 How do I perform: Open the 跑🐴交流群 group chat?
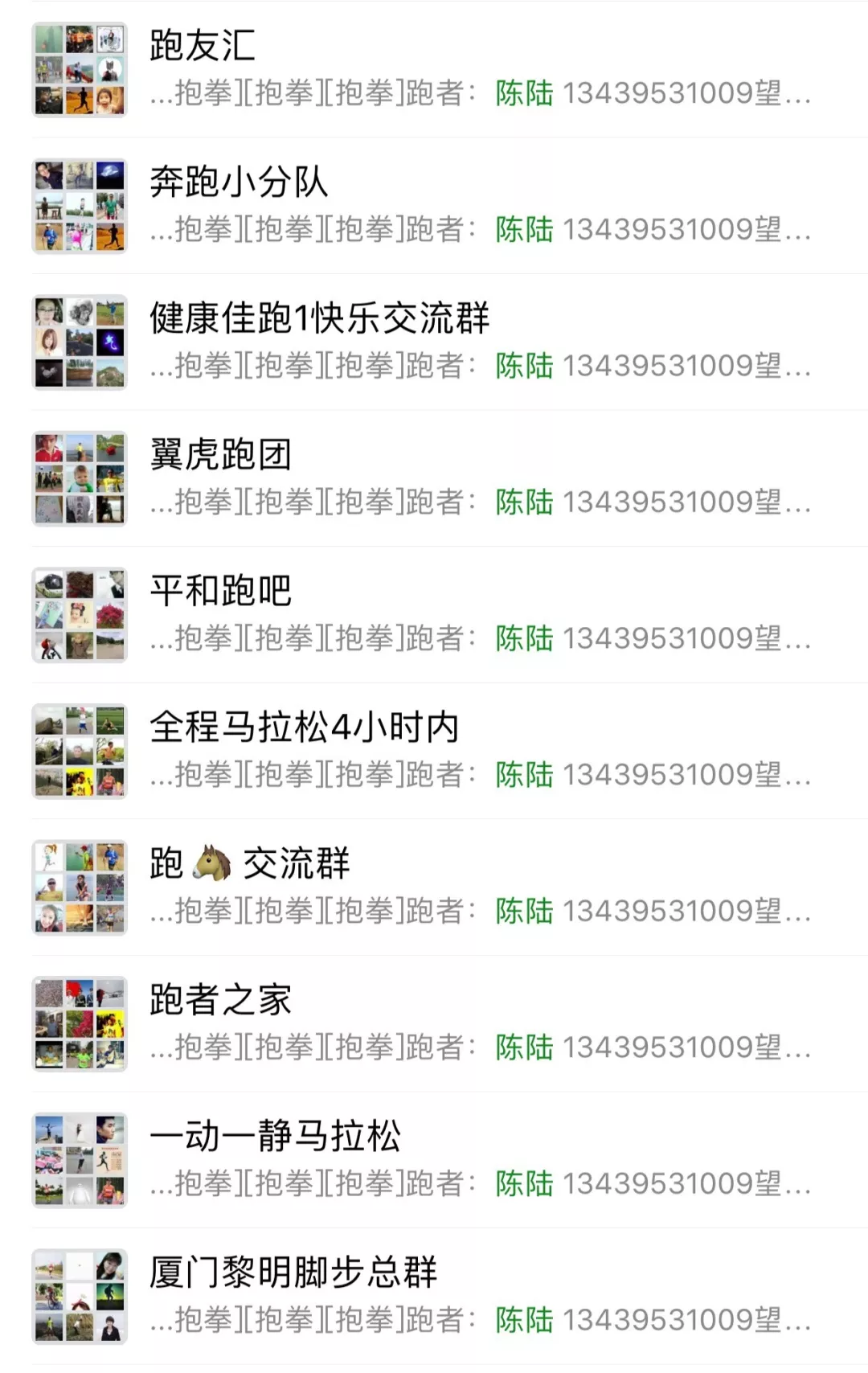click(434, 887)
